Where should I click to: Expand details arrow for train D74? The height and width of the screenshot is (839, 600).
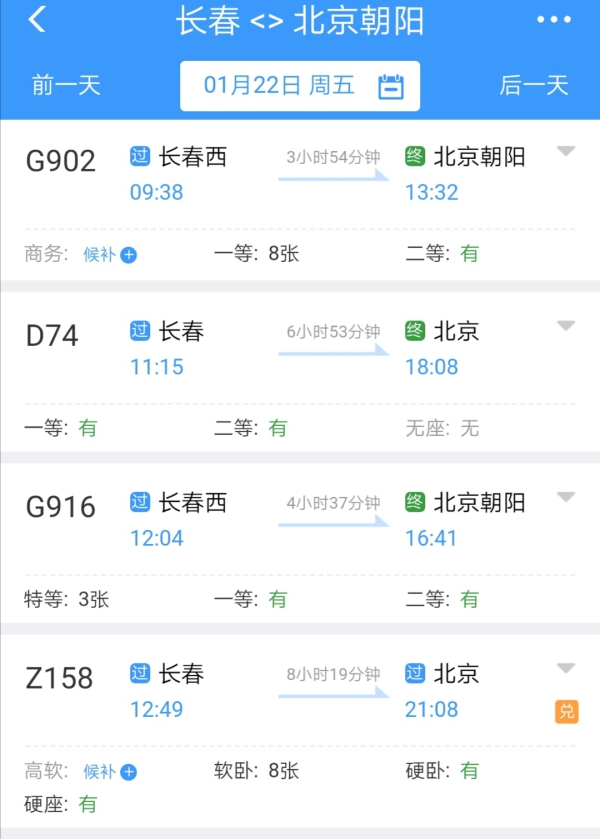click(x=566, y=326)
